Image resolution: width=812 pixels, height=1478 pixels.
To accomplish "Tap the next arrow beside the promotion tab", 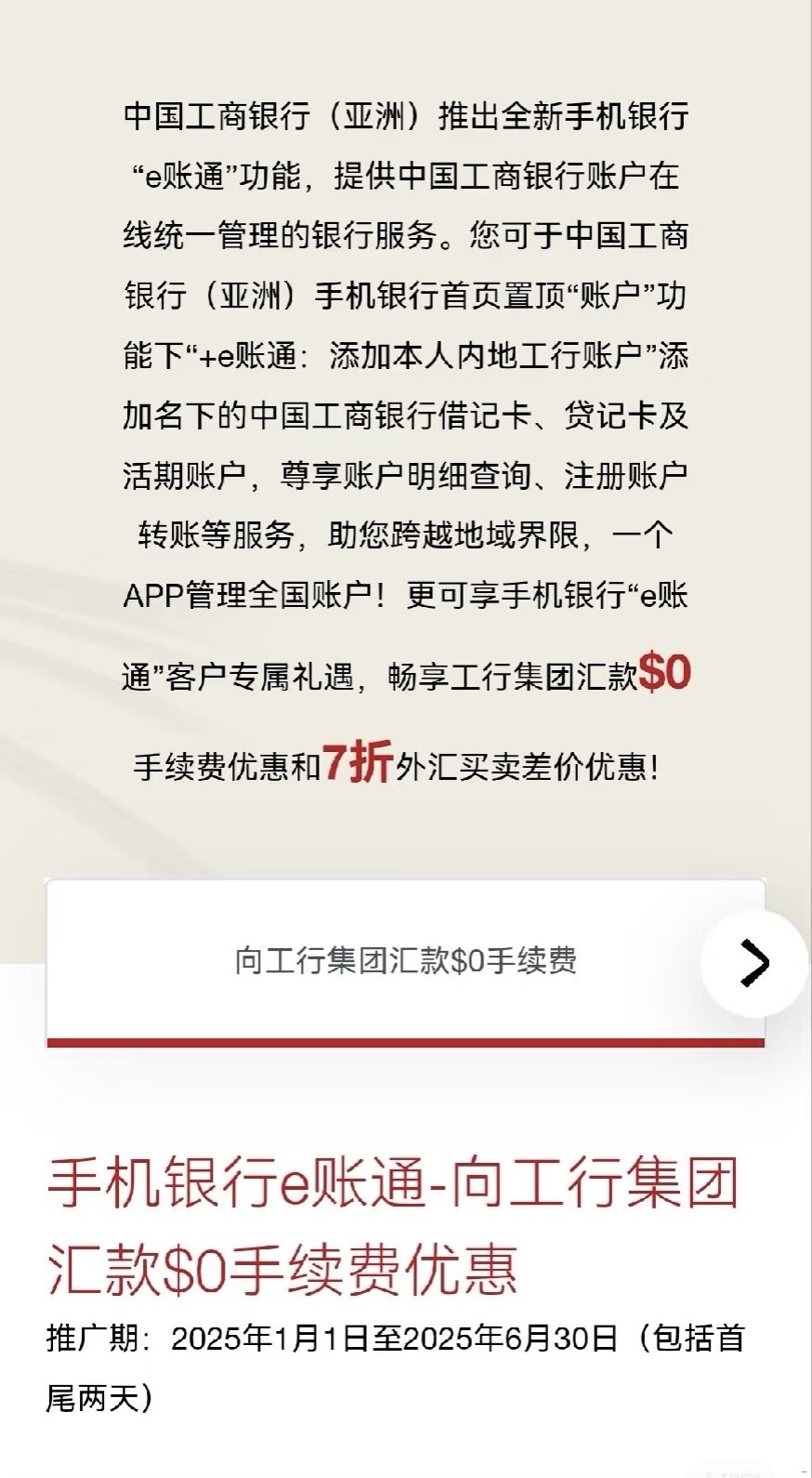I will [x=754, y=962].
